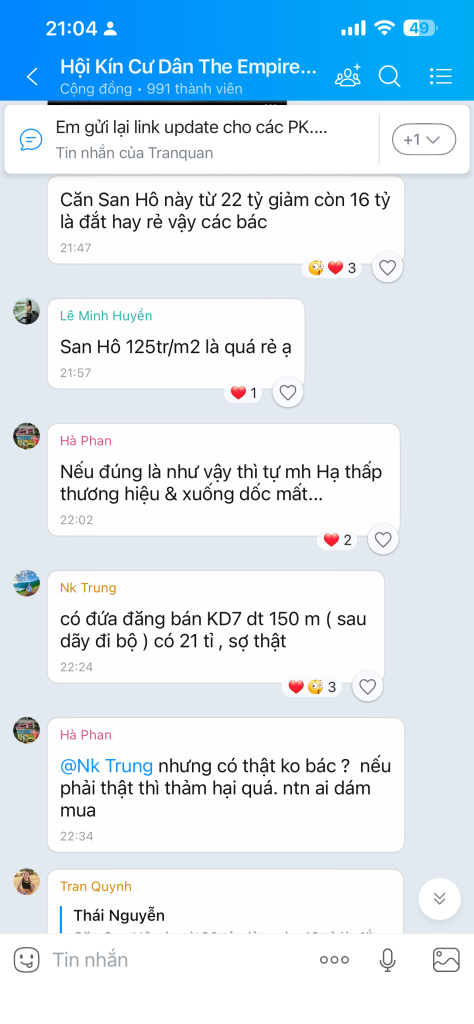
Task: Go back from the community chat
Action: tap(33, 77)
